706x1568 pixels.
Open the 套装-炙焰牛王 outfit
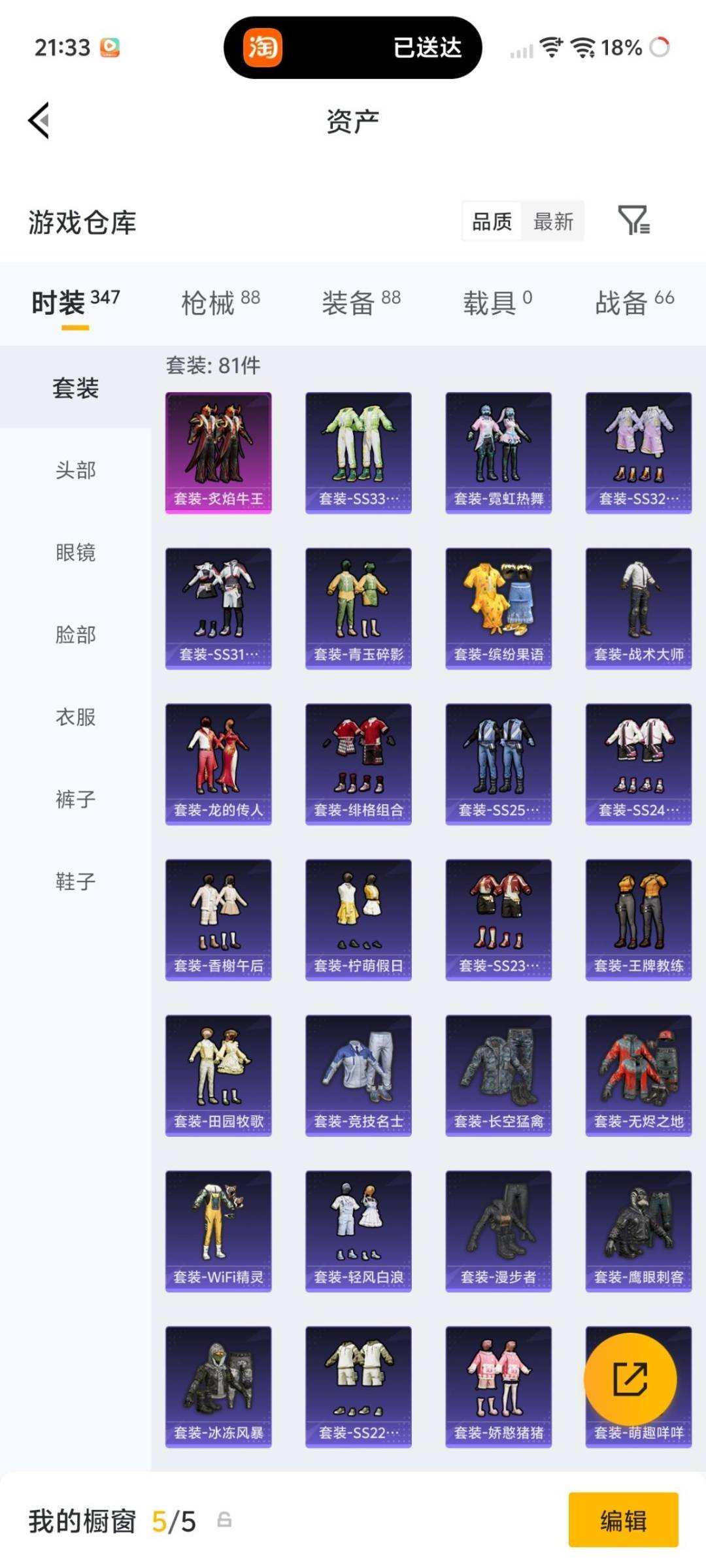[219, 452]
